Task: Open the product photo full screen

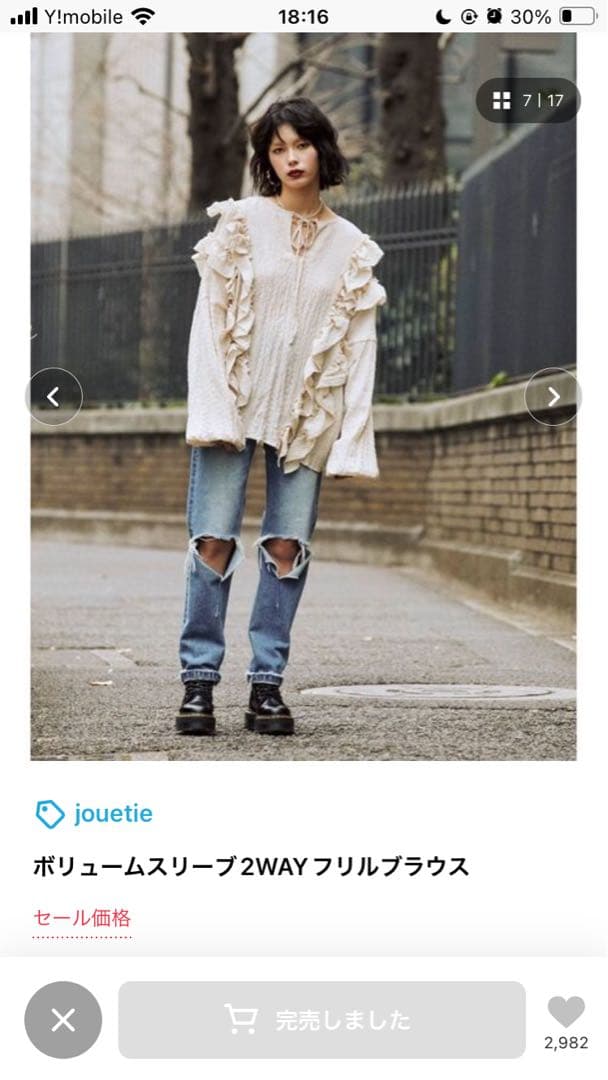Action: pyautogui.click(x=303, y=396)
